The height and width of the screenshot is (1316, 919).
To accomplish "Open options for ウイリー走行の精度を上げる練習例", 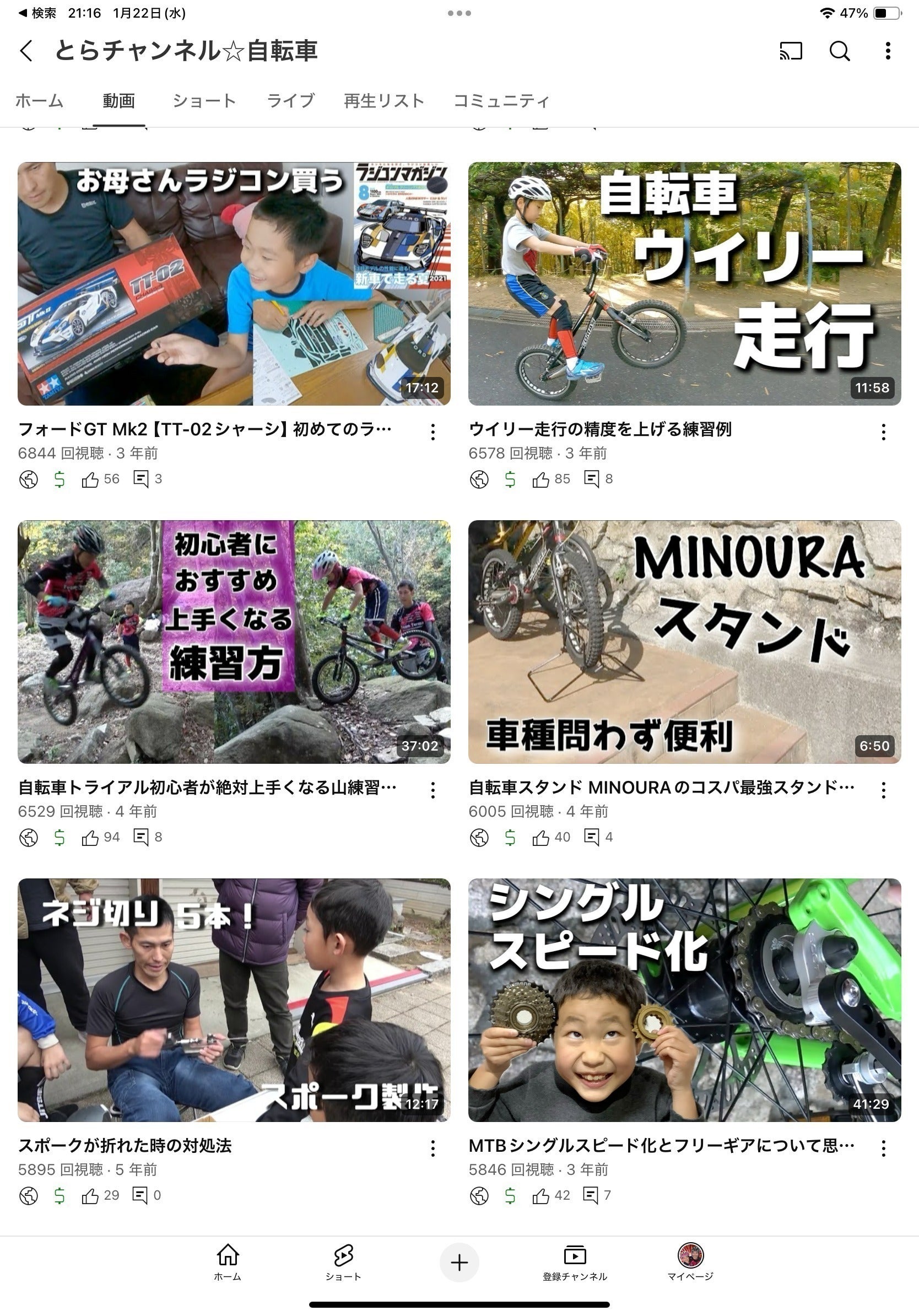I will pos(884,432).
